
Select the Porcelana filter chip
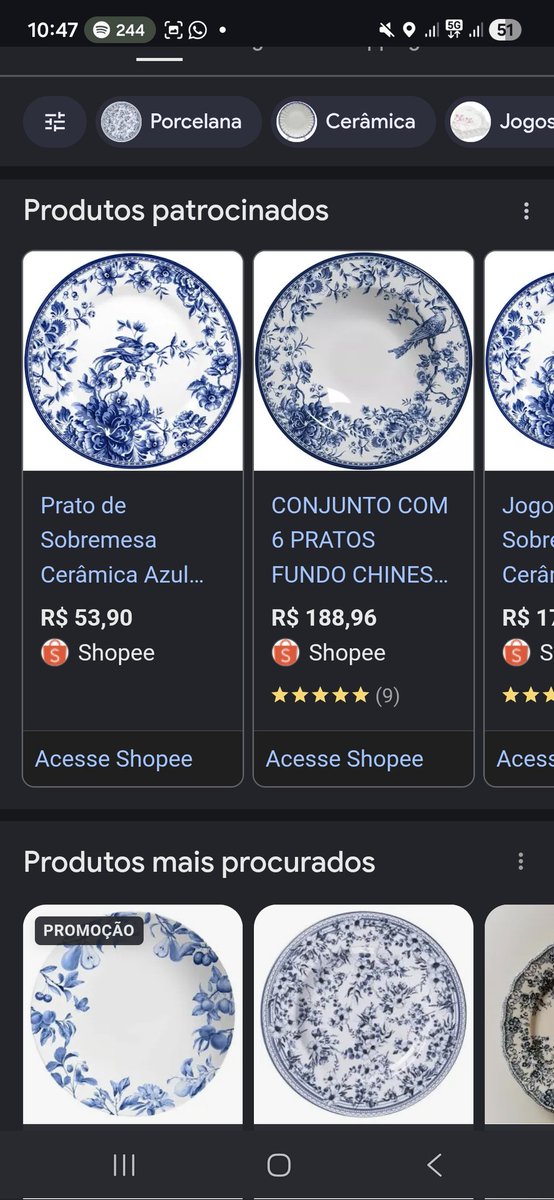(x=178, y=122)
